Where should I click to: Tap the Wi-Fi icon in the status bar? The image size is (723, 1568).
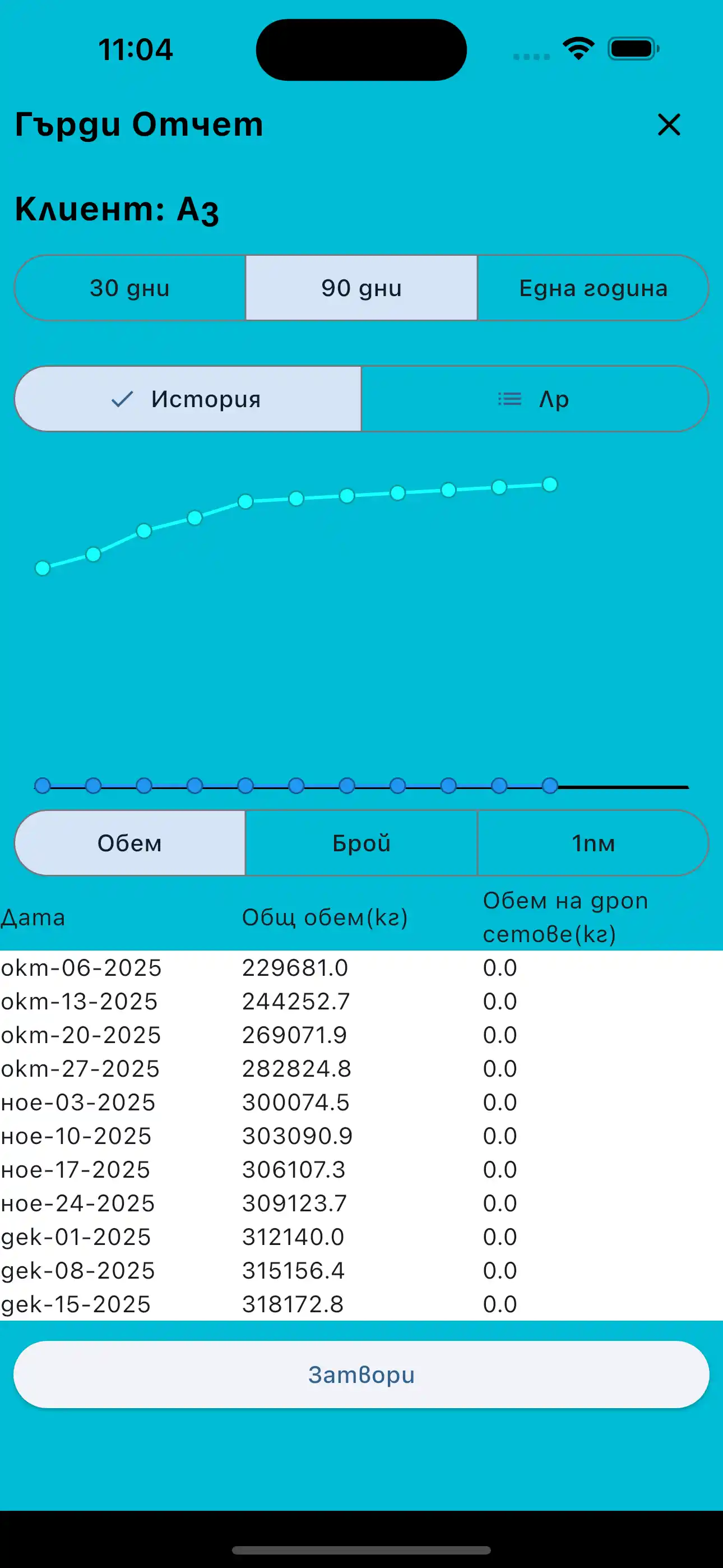pos(577,50)
